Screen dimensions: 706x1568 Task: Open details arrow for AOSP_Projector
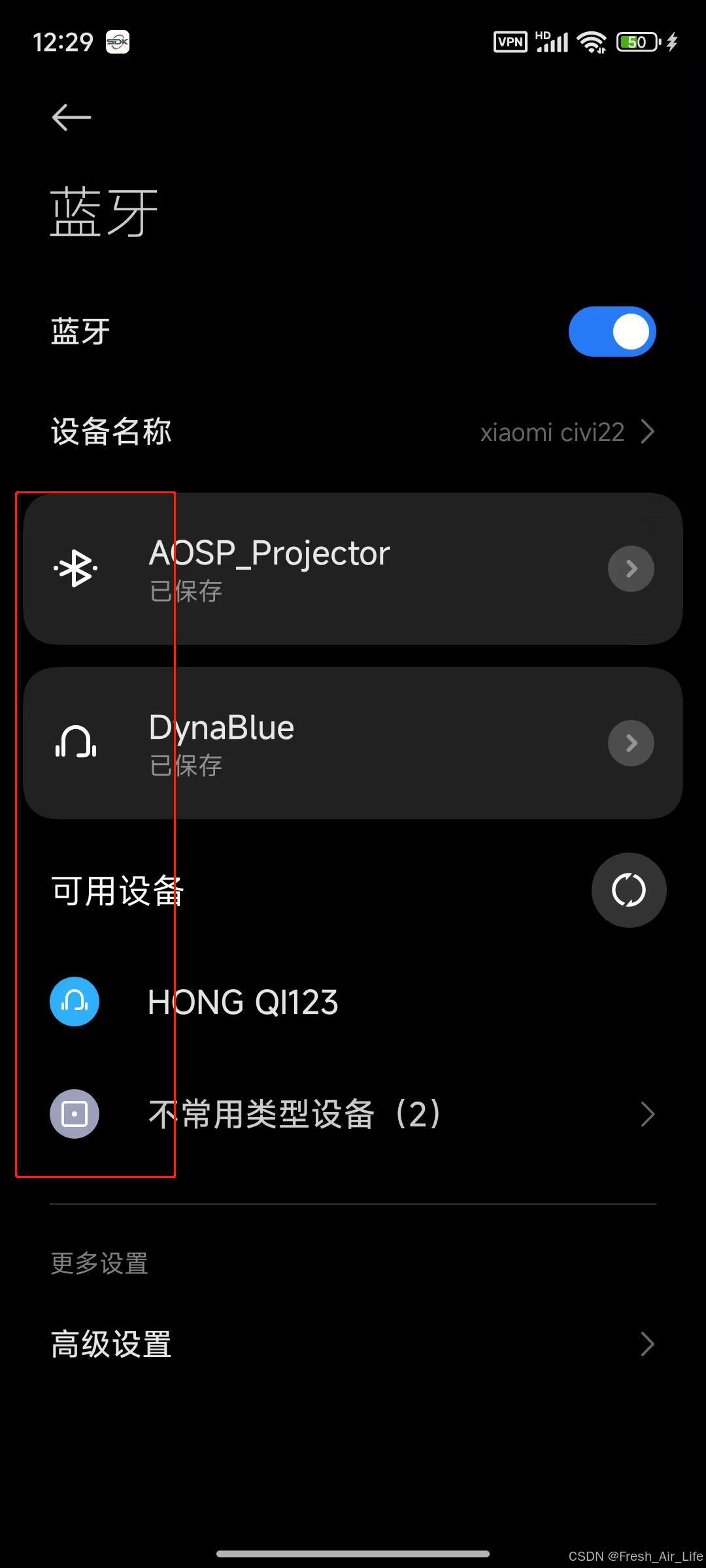(x=631, y=568)
